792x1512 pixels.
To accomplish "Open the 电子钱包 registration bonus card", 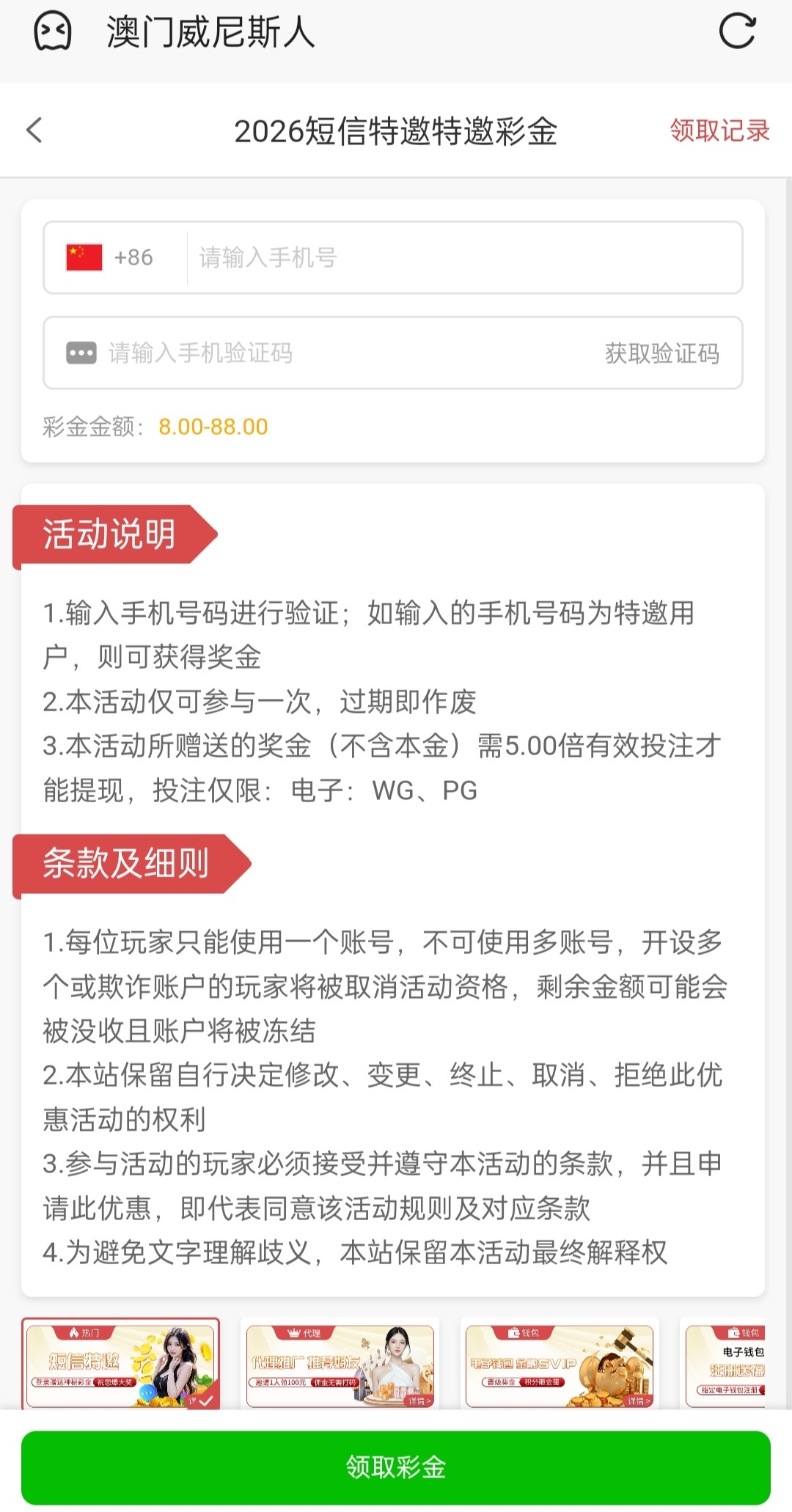I will [726, 1365].
